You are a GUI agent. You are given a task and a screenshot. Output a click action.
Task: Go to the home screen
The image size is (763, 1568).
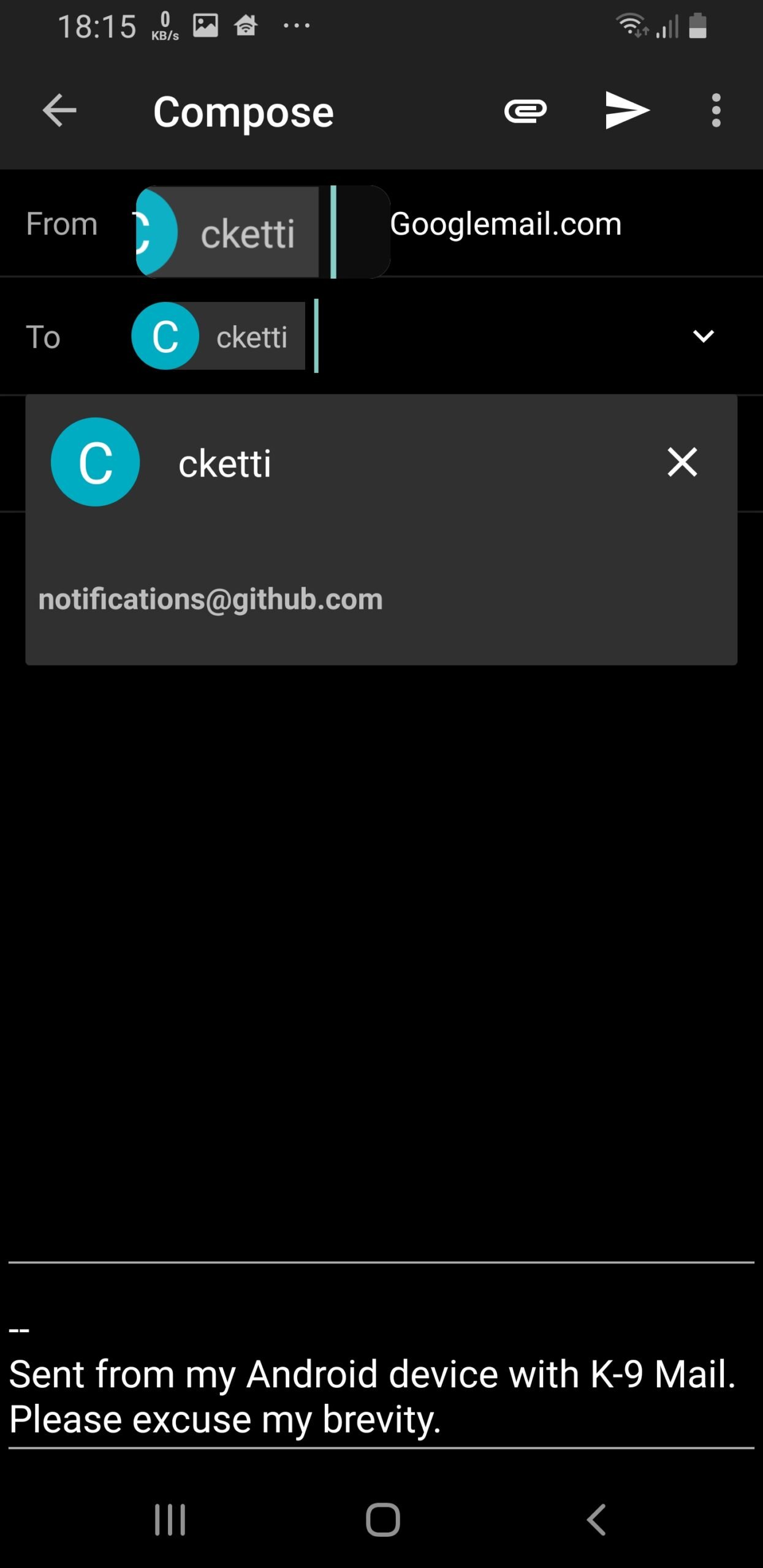coord(383,1519)
